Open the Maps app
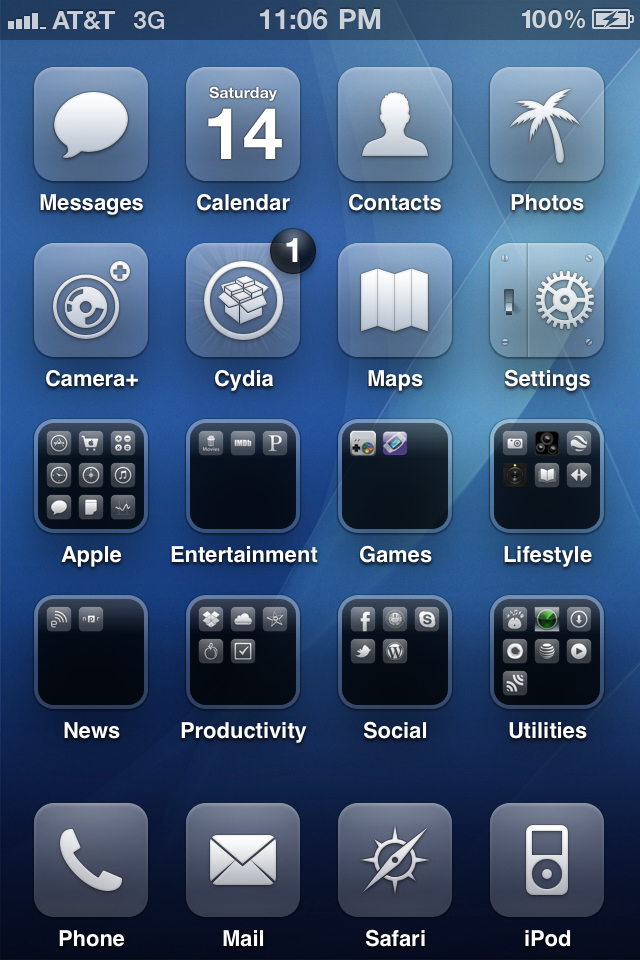The height and width of the screenshot is (960, 640). [395, 301]
